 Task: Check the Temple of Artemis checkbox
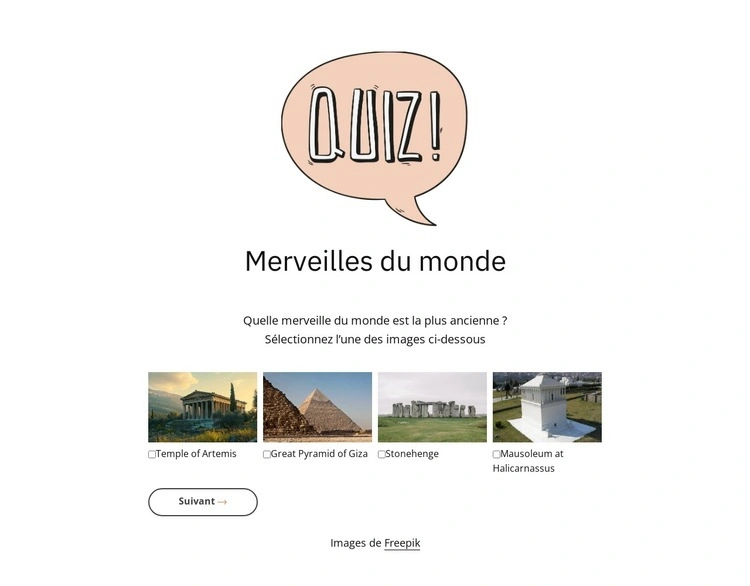click(152, 454)
